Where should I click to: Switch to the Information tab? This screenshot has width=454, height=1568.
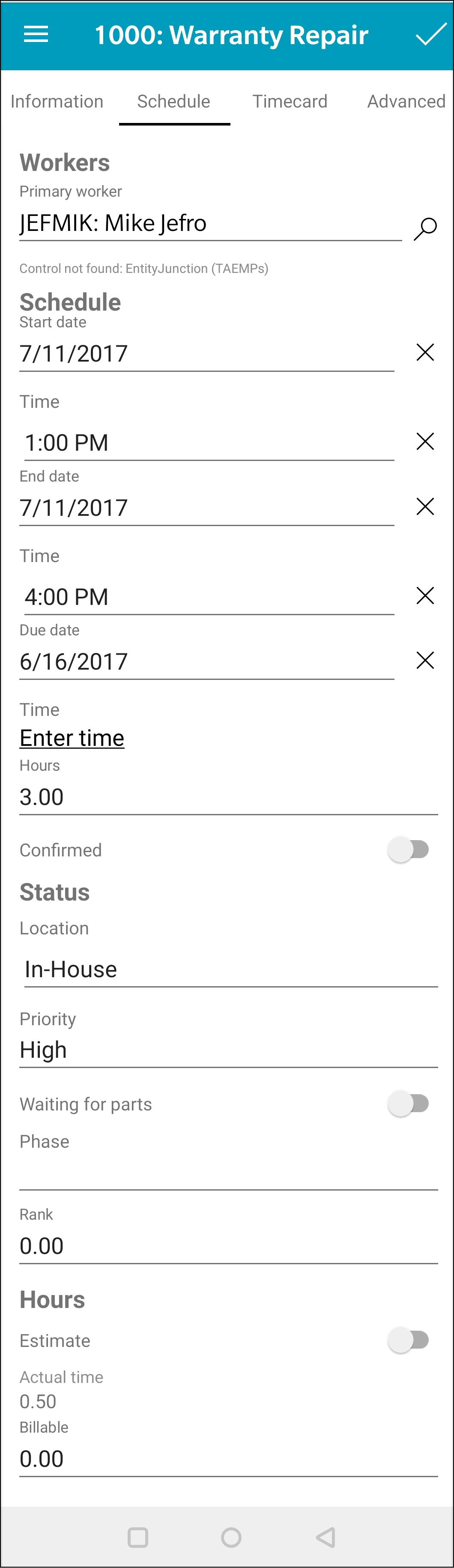coord(57,101)
